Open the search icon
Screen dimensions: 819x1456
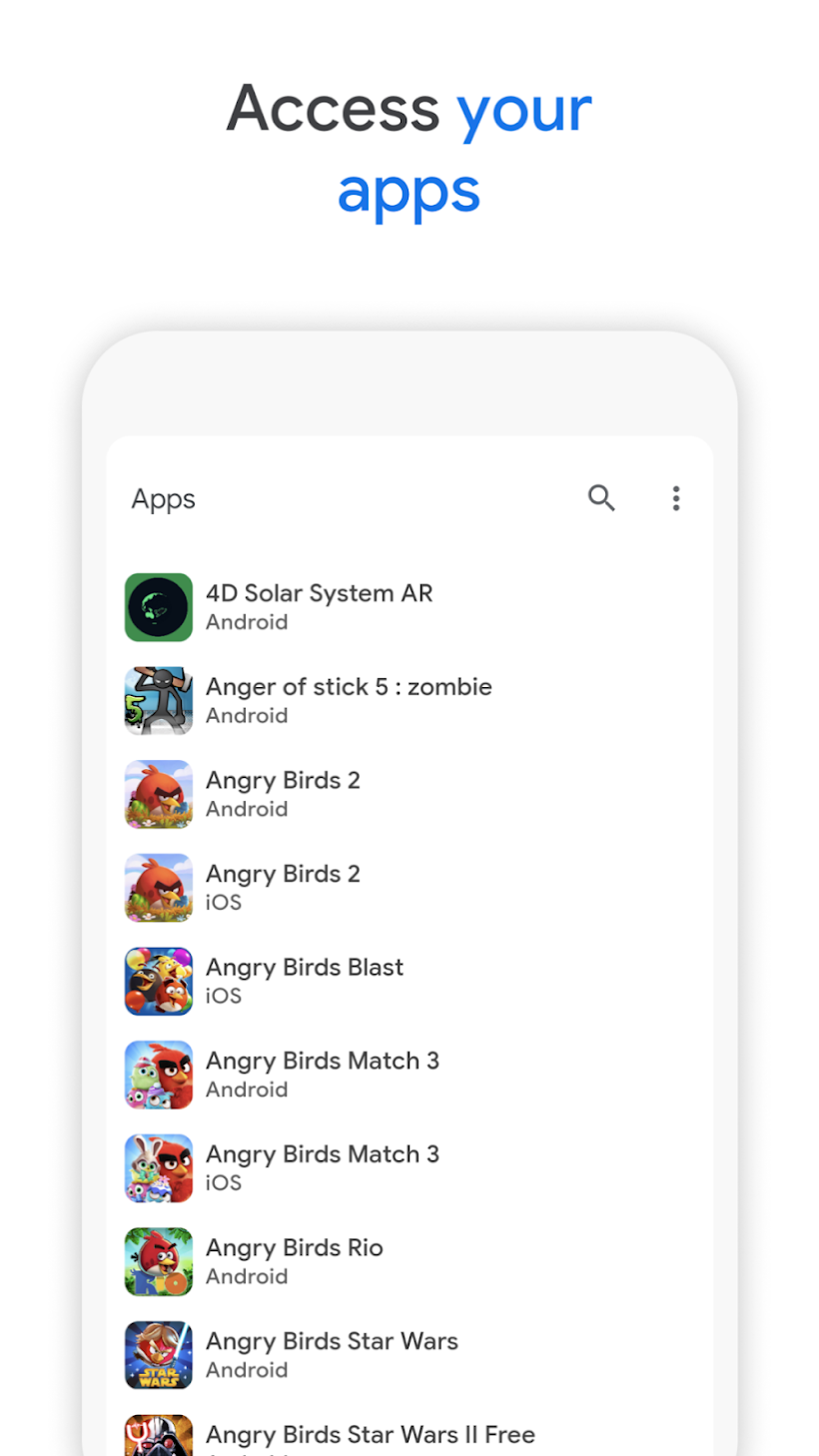[x=601, y=497]
